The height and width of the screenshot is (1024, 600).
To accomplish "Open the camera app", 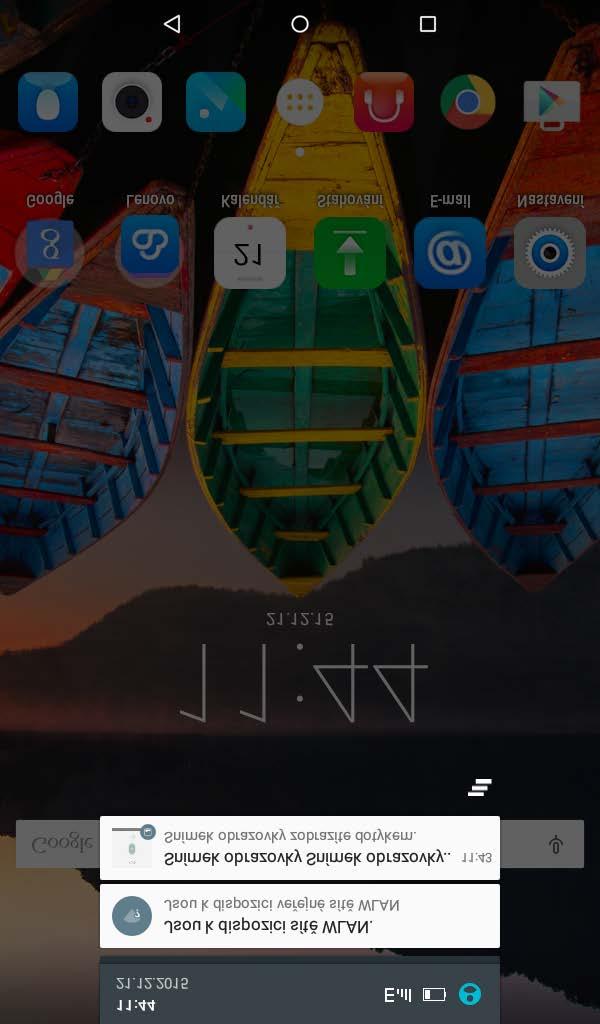I will tap(132, 102).
